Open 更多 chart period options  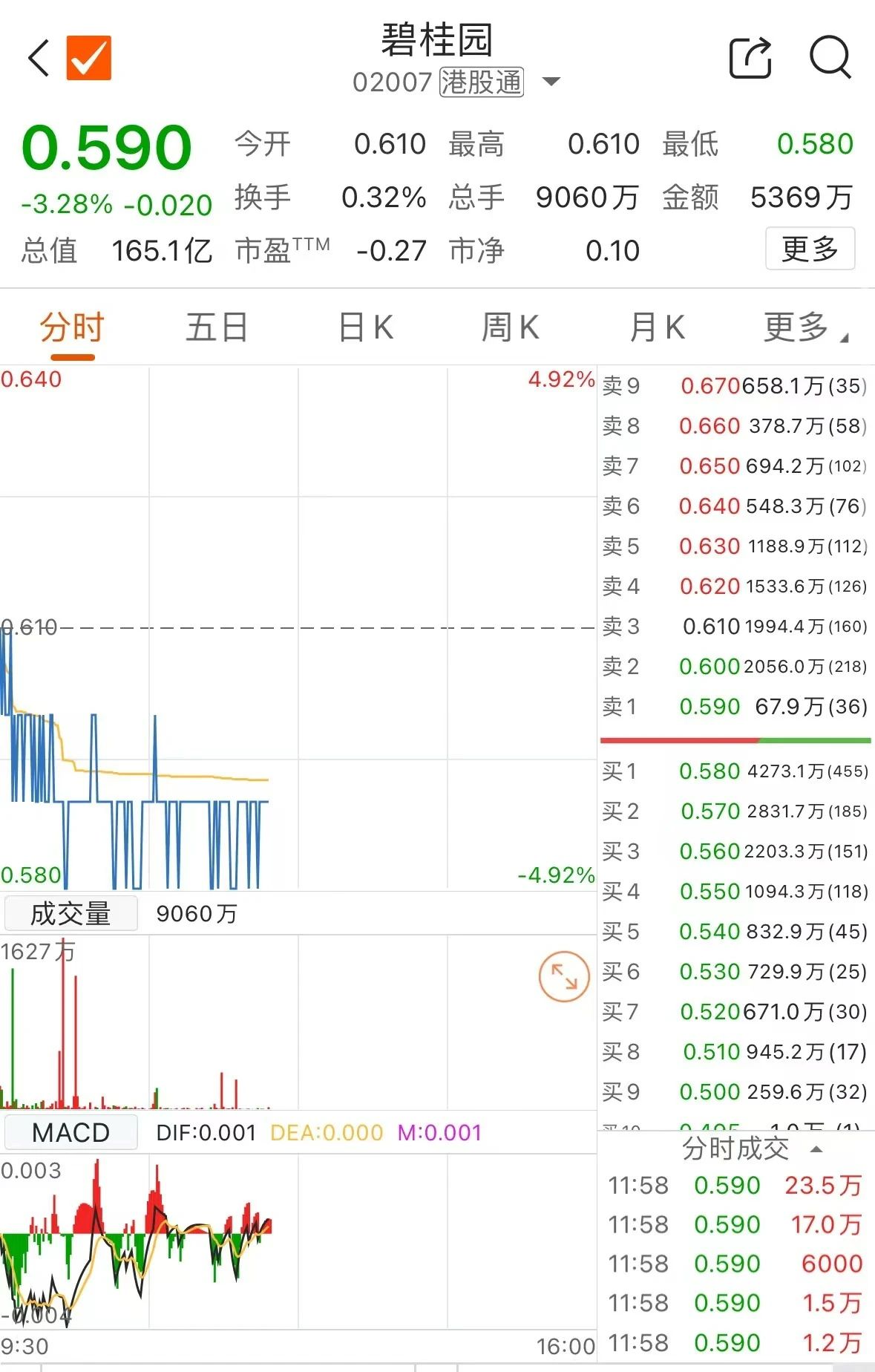(x=802, y=327)
